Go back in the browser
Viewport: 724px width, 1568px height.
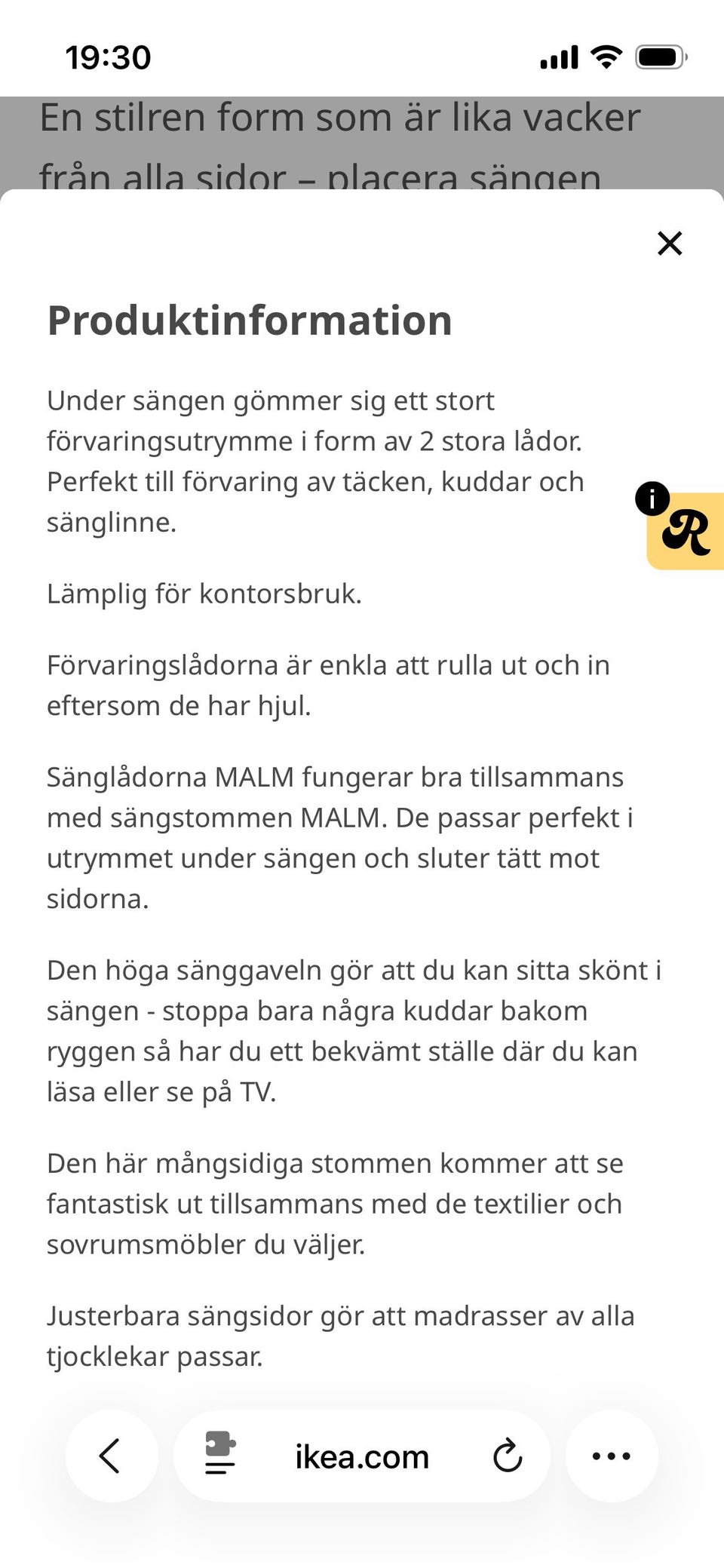[112, 1456]
